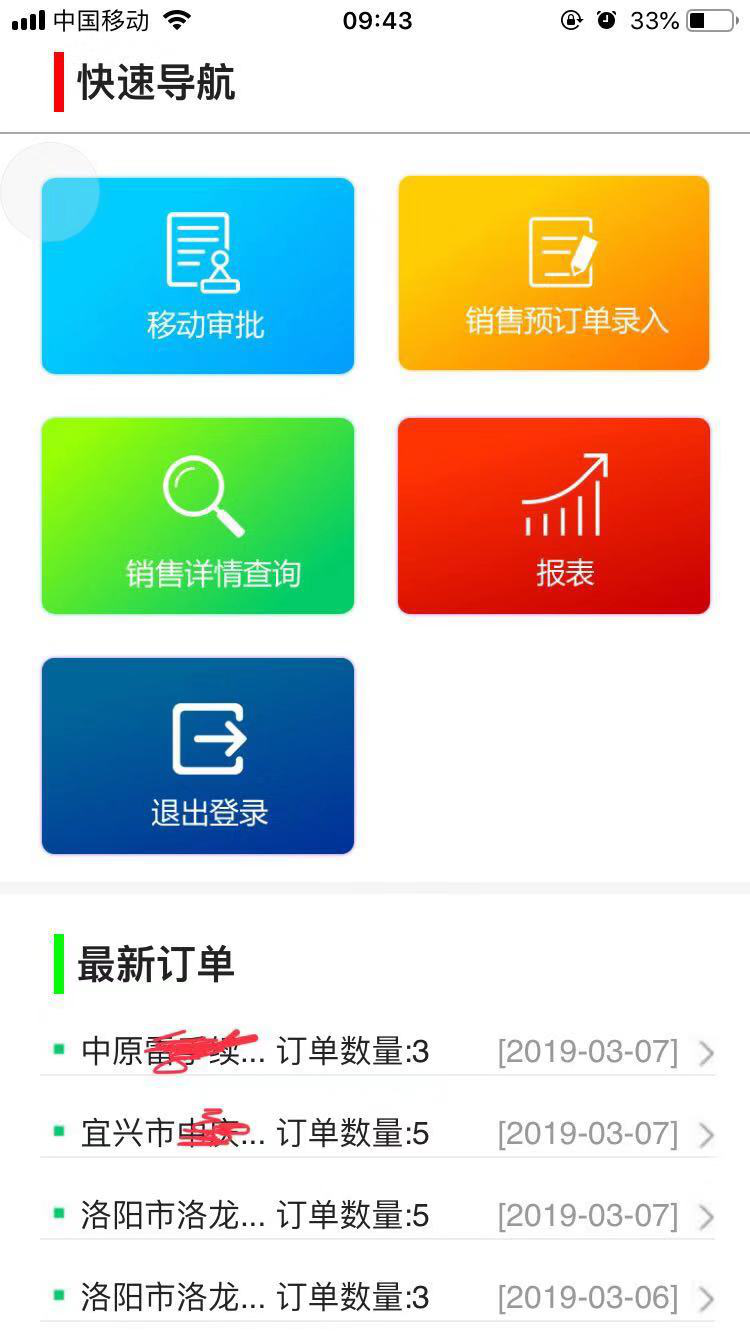The height and width of the screenshot is (1334, 750).
Task: Tap 退出登录 to log out
Action: tap(198, 756)
